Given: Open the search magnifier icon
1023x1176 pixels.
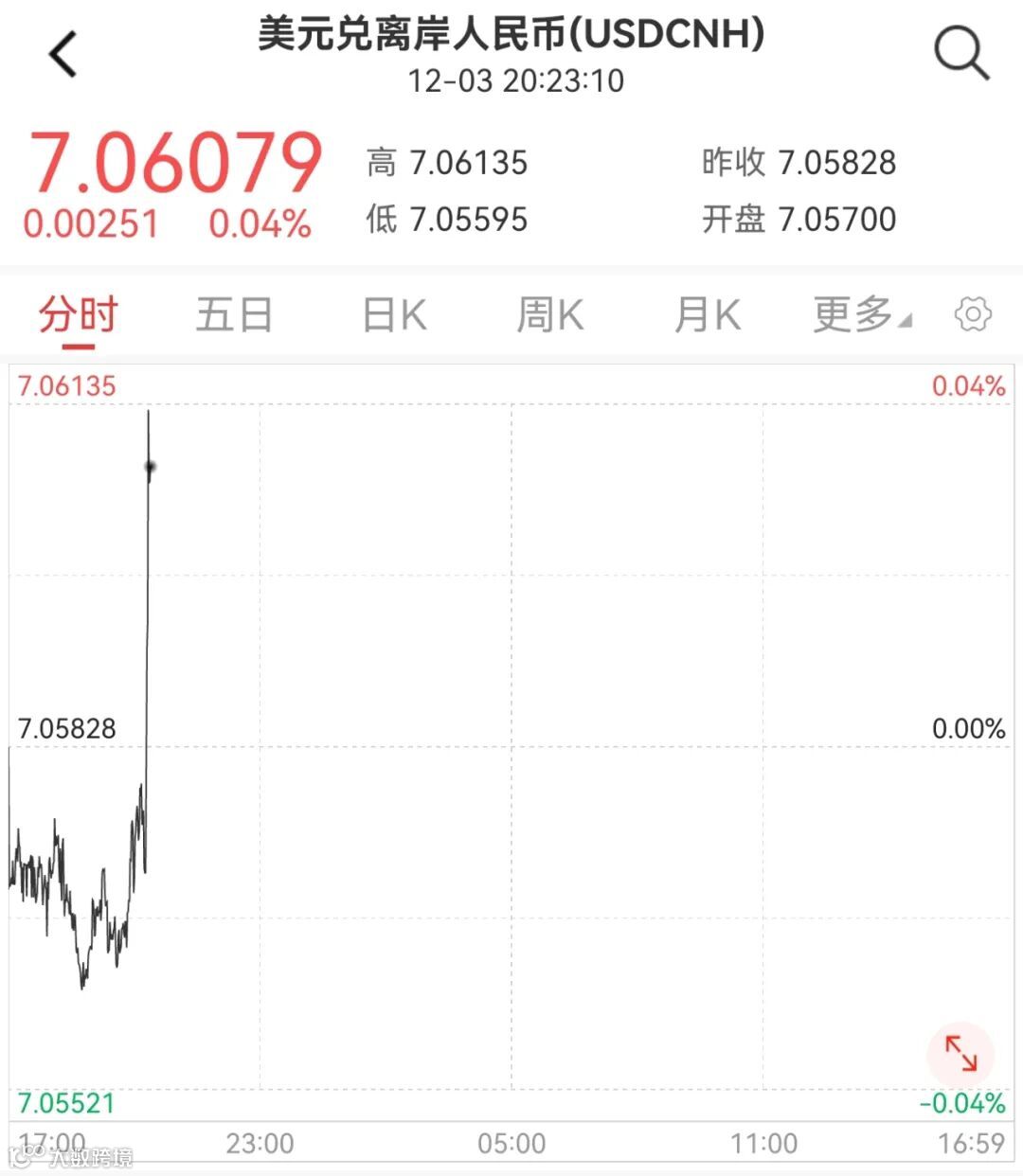Looking at the screenshot, I should coord(960,52).
